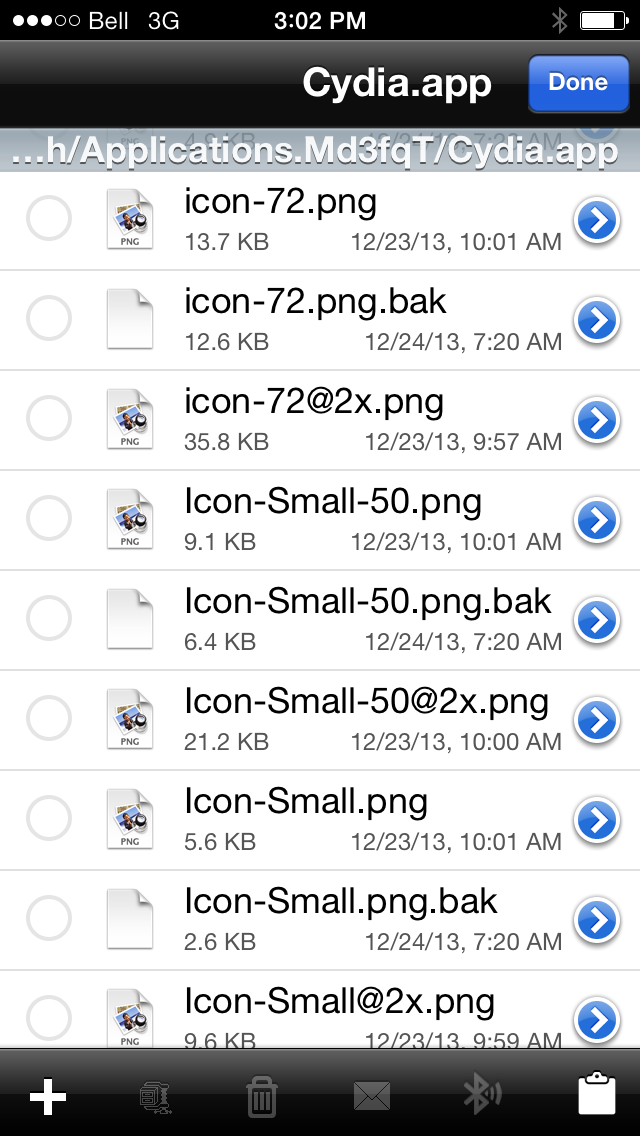Screen dimensions: 640x1136
Task: Select the circle for Icon-Small.png
Action: click(x=49, y=818)
